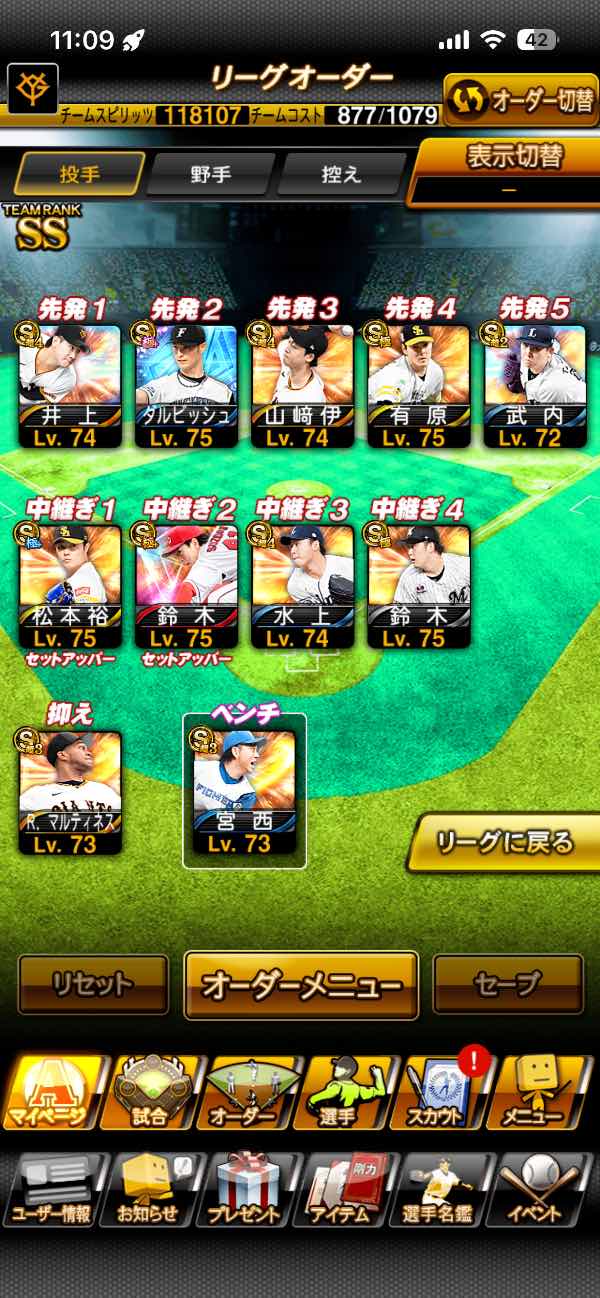Image resolution: width=600 pixels, height=1298 pixels.
Task: Tap the リセット button
Action: click(x=93, y=985)
